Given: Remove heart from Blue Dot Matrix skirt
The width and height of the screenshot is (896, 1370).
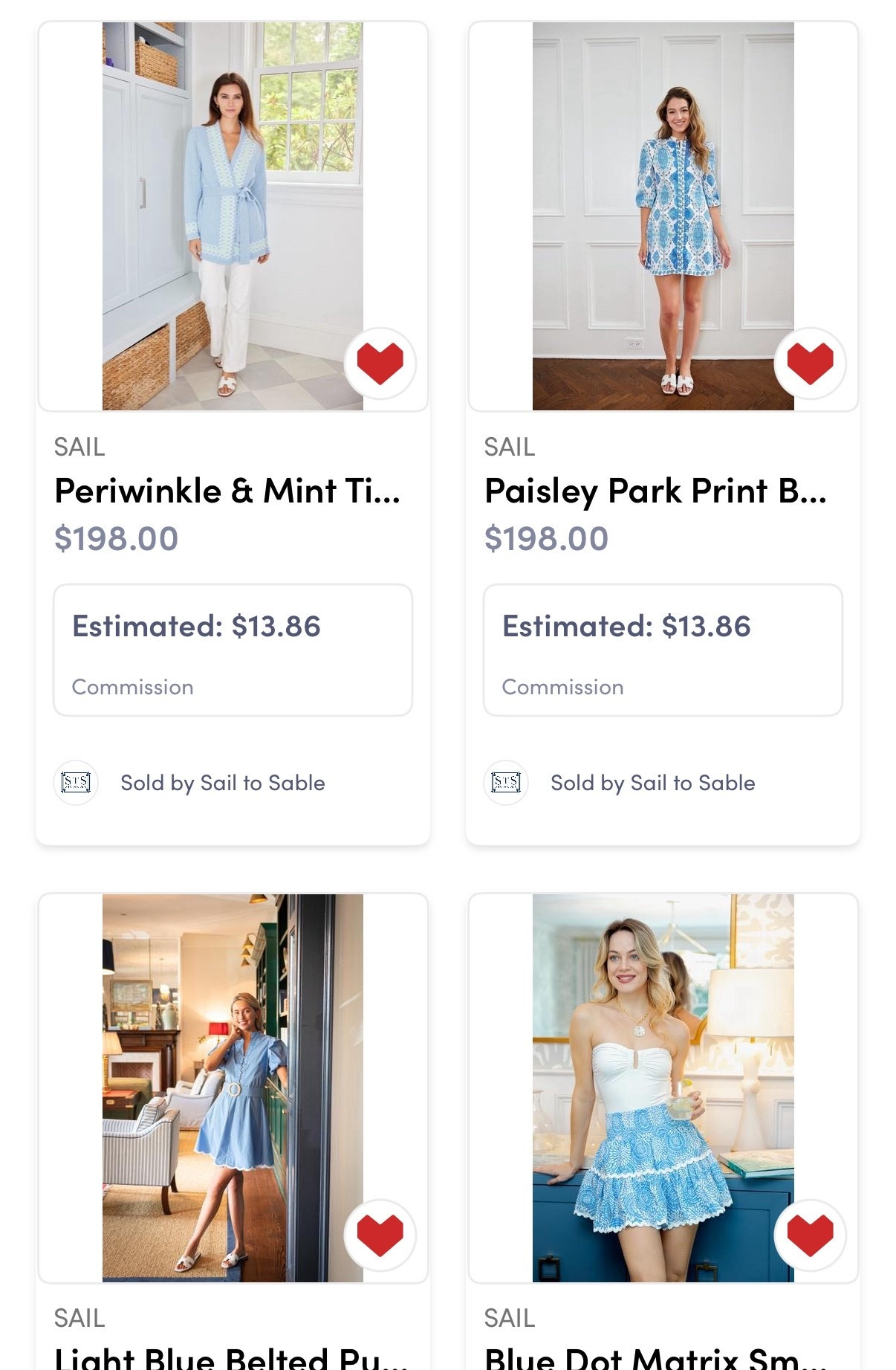Looking at the screenshot, I should pos(810,1235).
